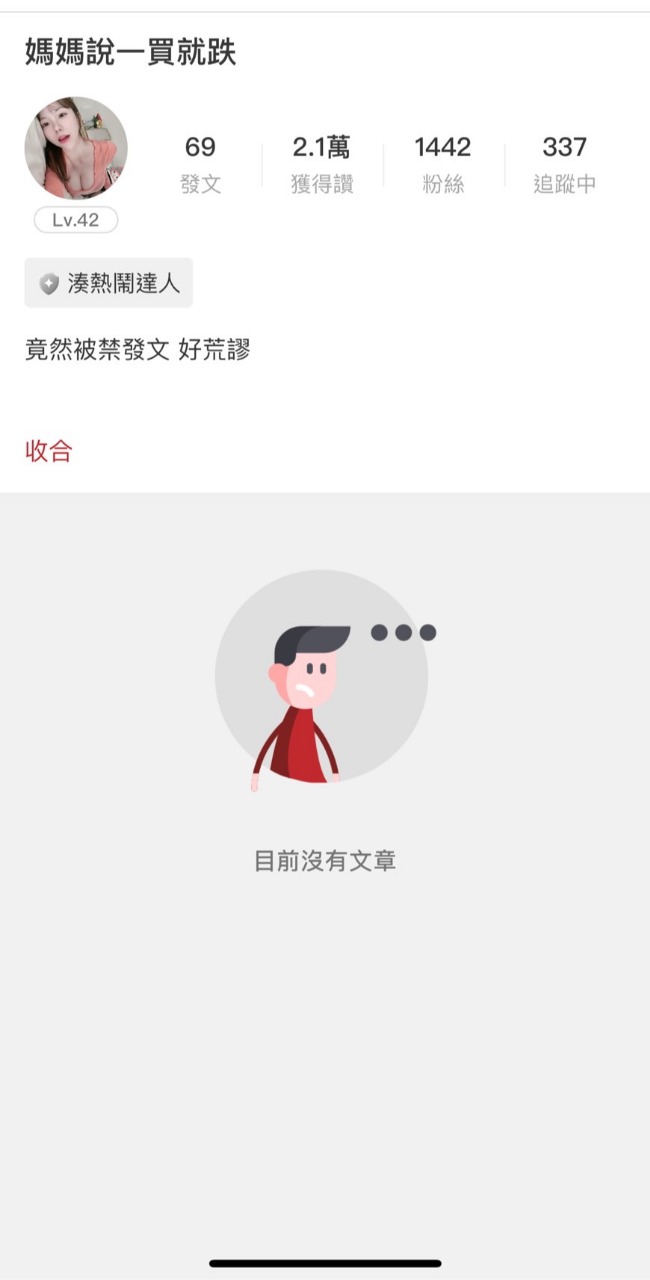This screenshot has height=1280, width=650.
Task: Tap 收合 to collapse the profile
Action: [x=49, y=451]
